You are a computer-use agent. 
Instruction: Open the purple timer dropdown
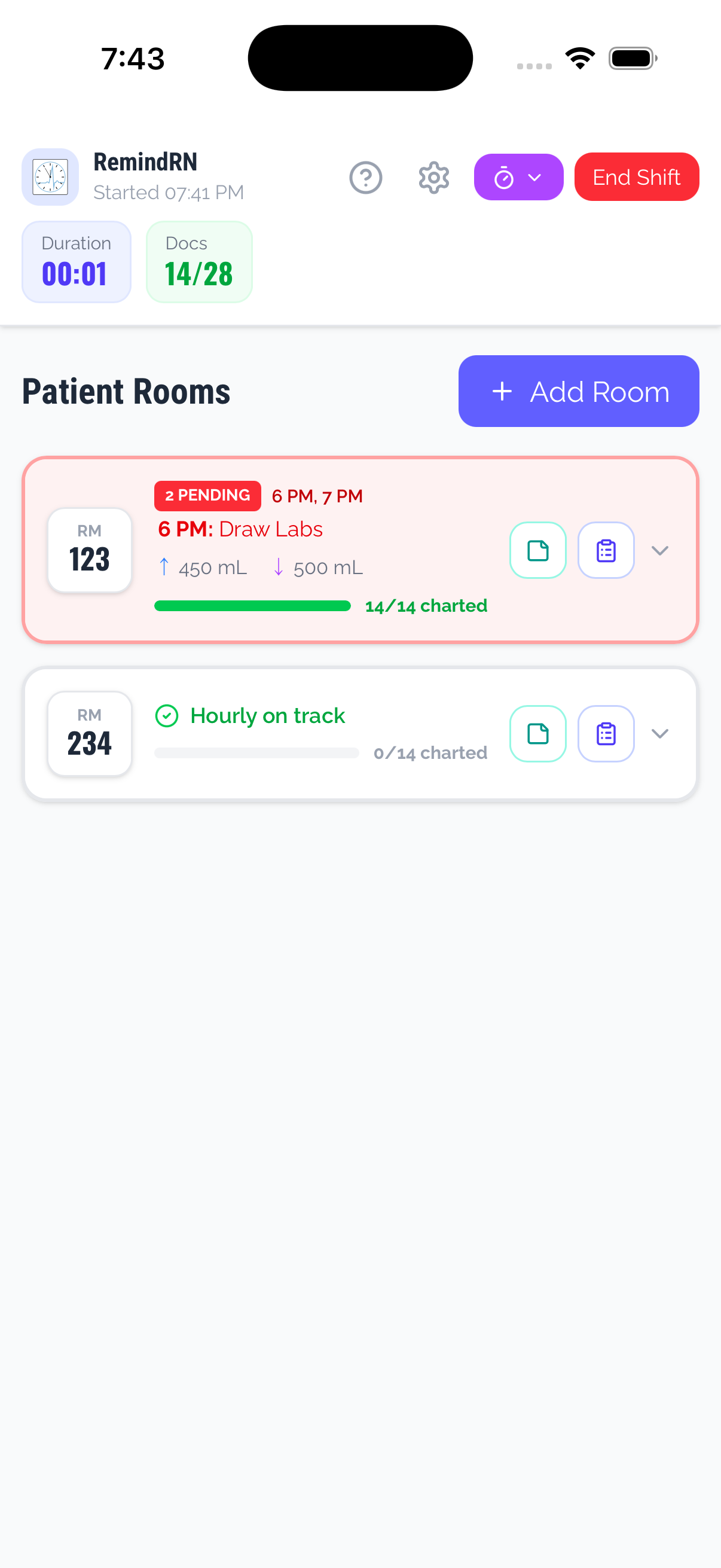[x=518, y=178]
